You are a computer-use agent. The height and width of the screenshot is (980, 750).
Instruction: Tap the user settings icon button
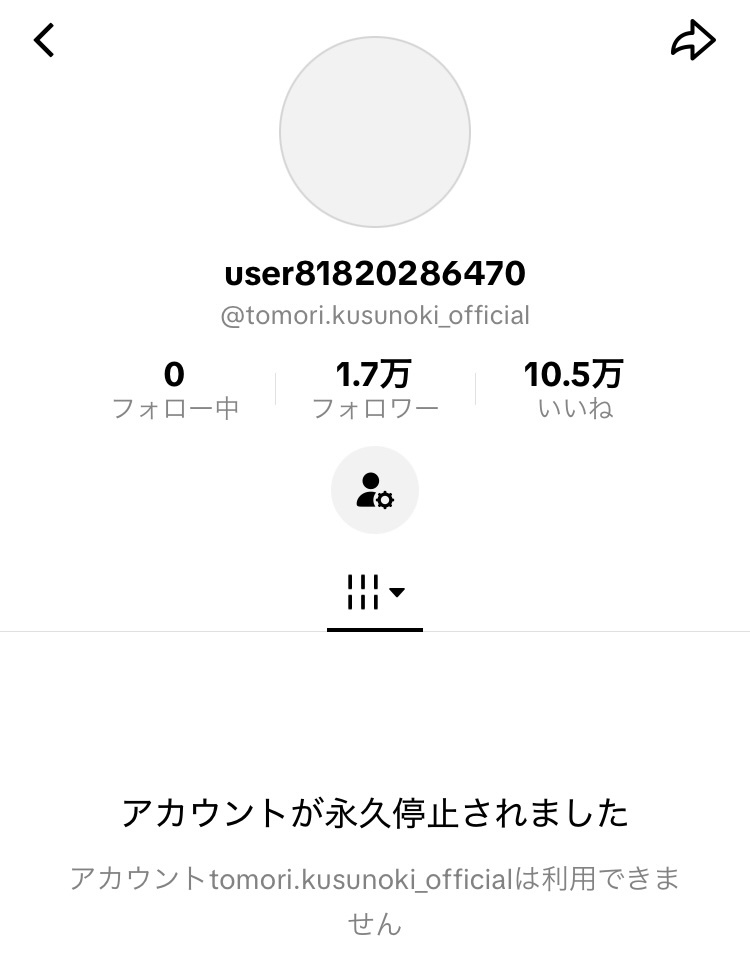pos(375,491)
